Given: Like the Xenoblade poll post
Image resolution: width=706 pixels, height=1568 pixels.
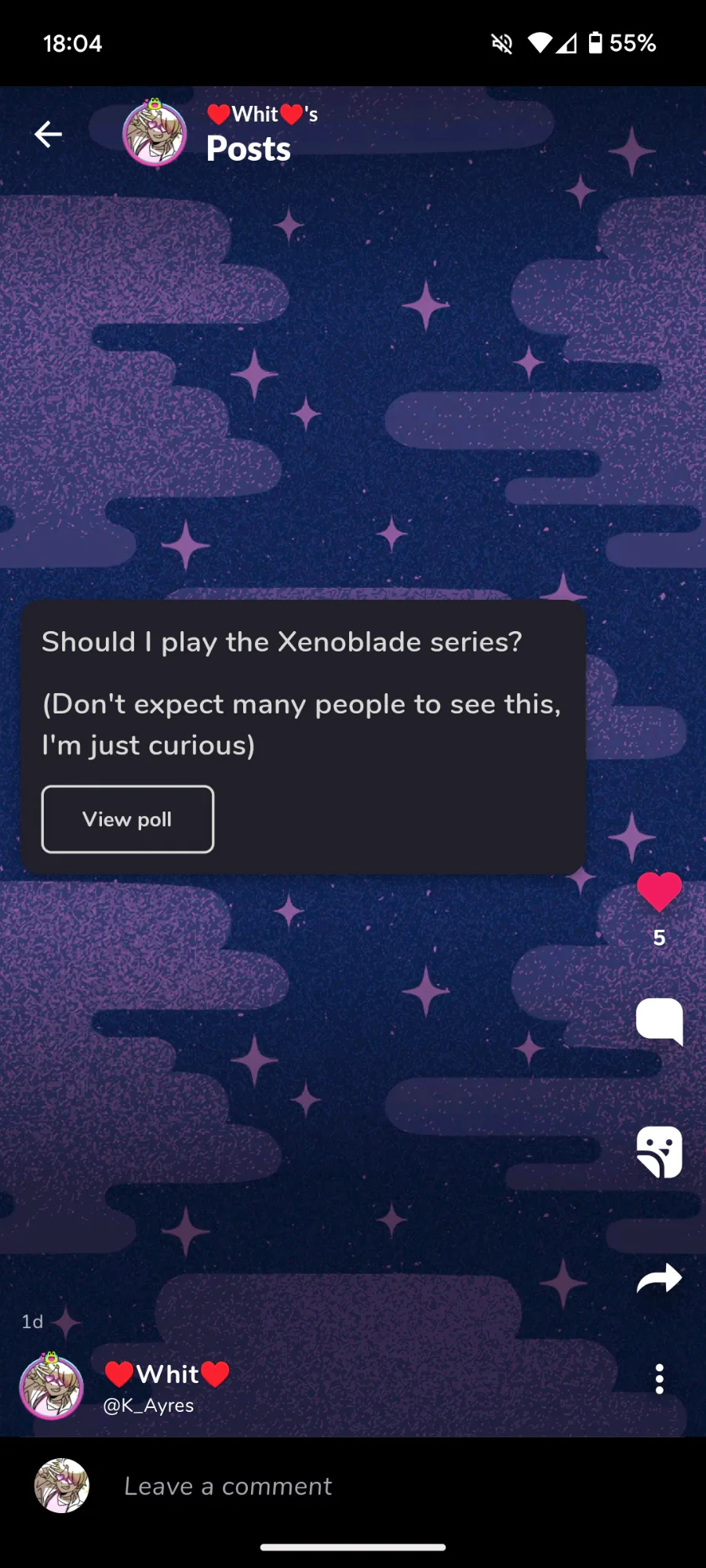Looking at the screenshot, I should pyautogui.click(x=659, y=892).
